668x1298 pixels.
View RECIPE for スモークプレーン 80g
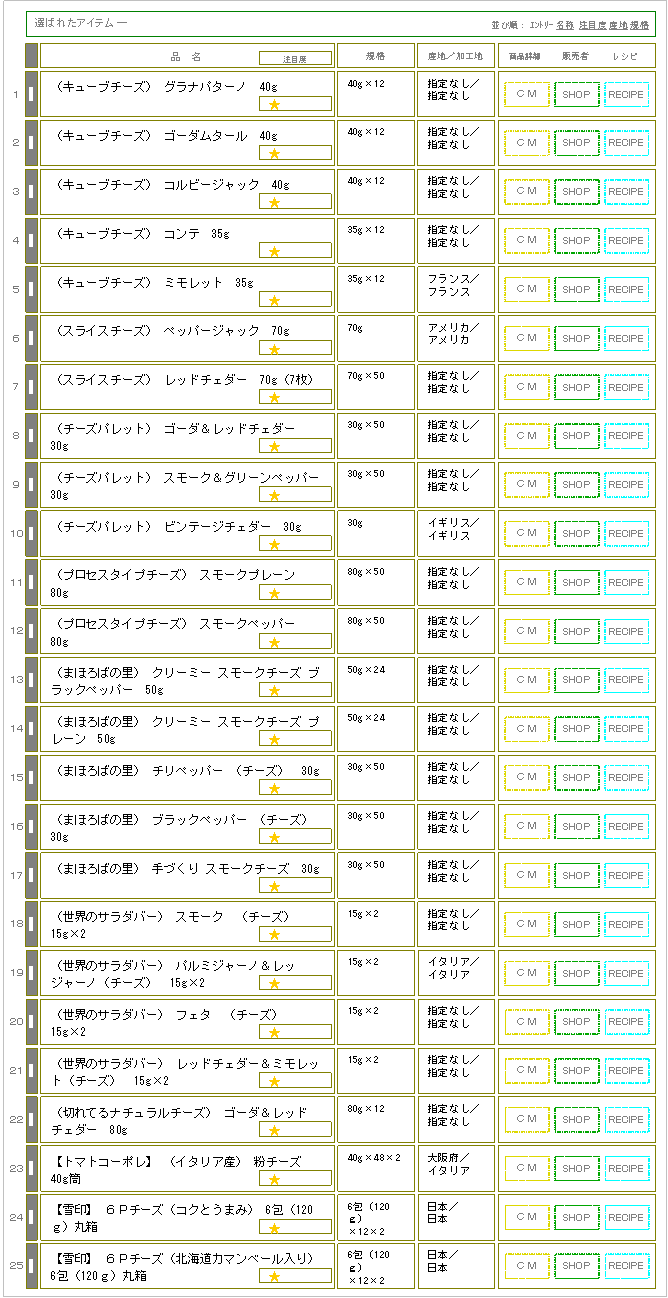pyautogui.click(x=627, y=582)
